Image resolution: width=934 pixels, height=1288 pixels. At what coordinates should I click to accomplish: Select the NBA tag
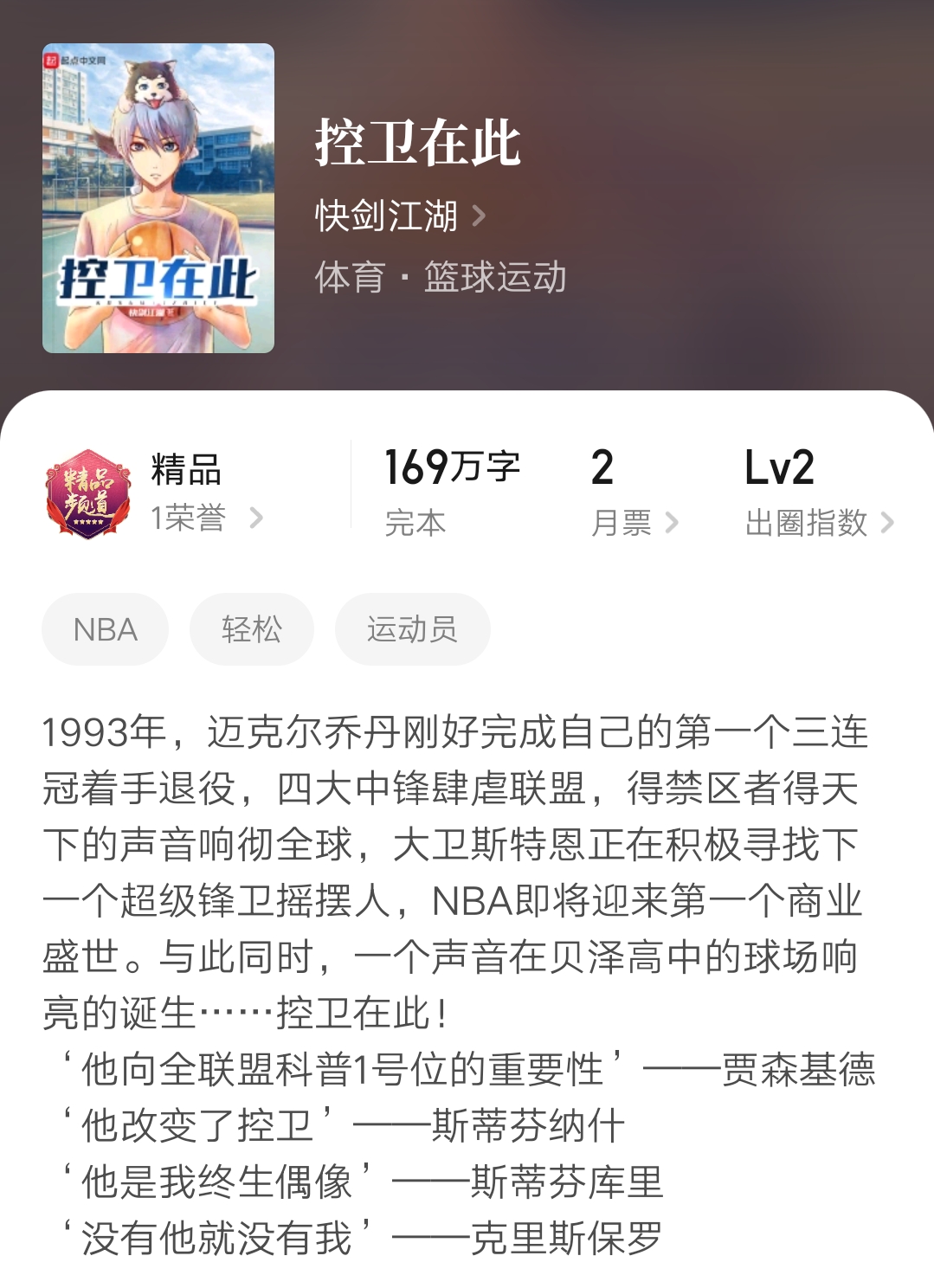(104, 629)
